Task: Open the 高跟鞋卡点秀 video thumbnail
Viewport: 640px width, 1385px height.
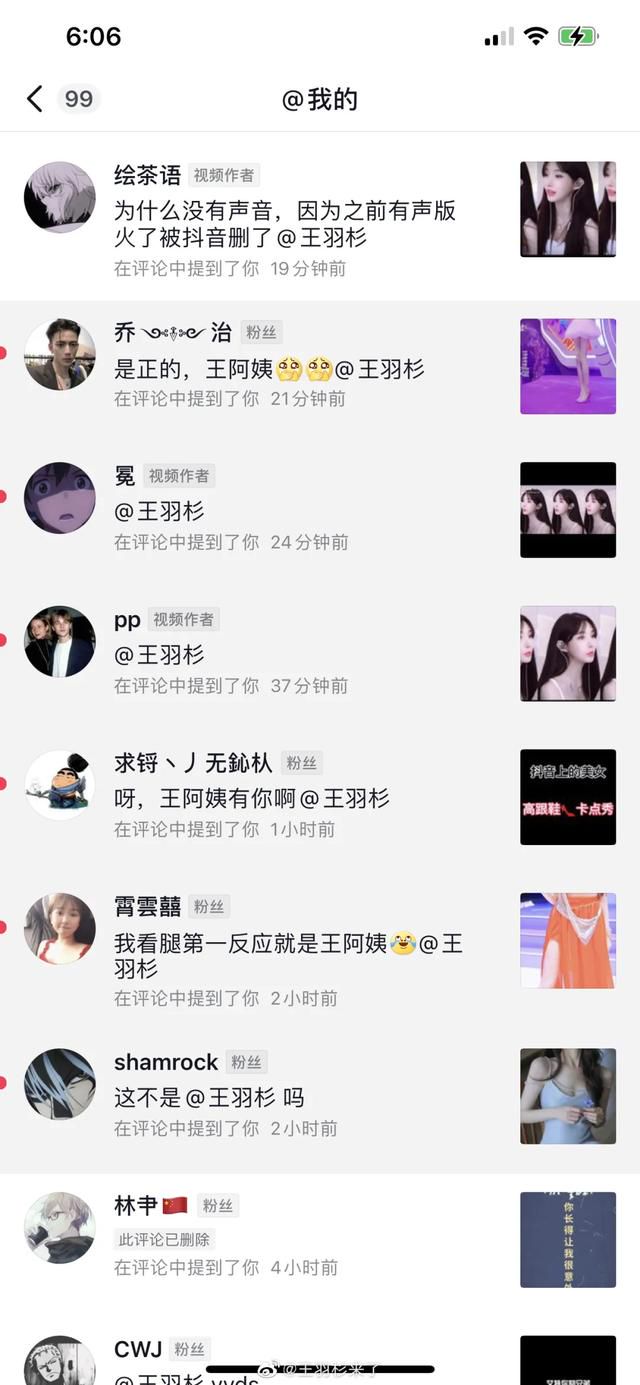Action: click(x=568, y=797)
